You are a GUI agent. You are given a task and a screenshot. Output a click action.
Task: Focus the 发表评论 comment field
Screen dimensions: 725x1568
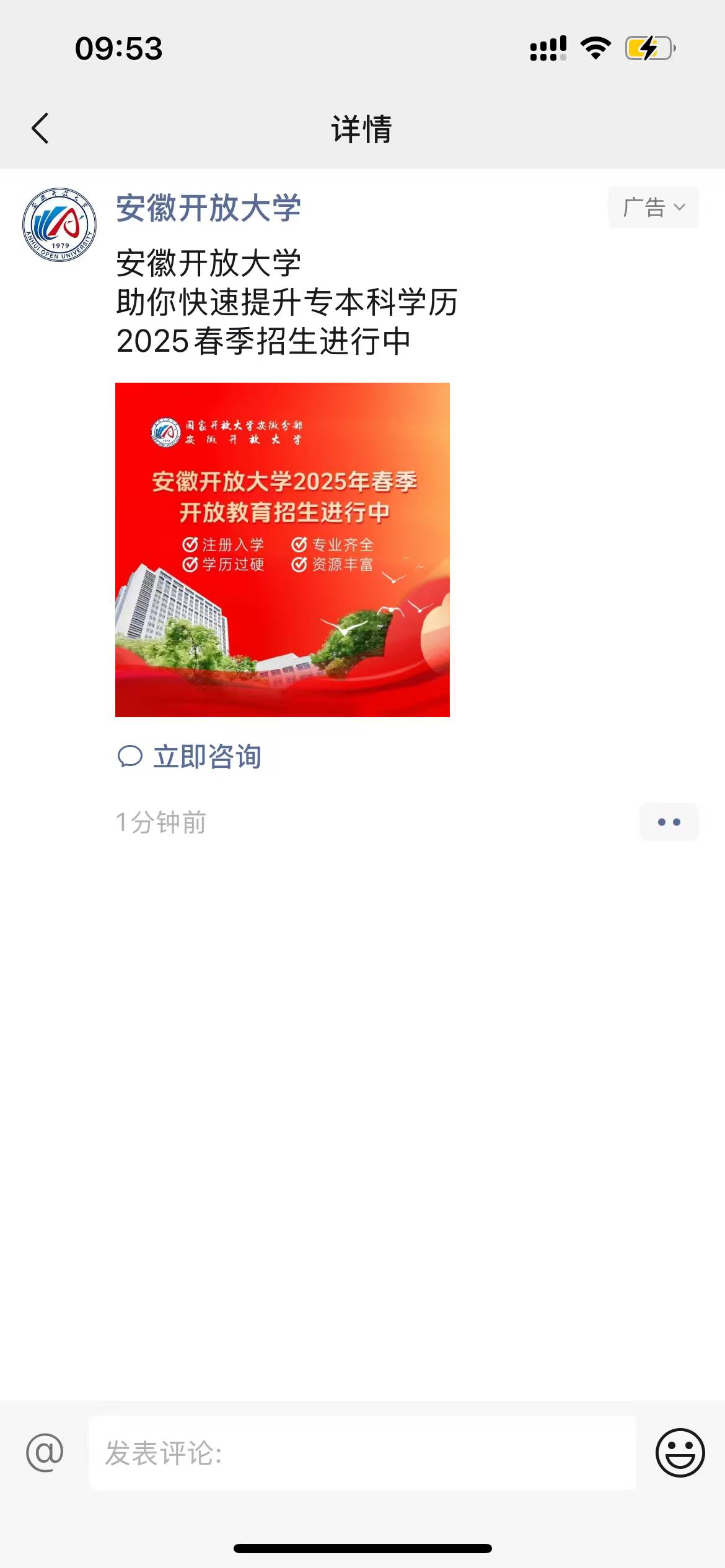point(362,1453)
